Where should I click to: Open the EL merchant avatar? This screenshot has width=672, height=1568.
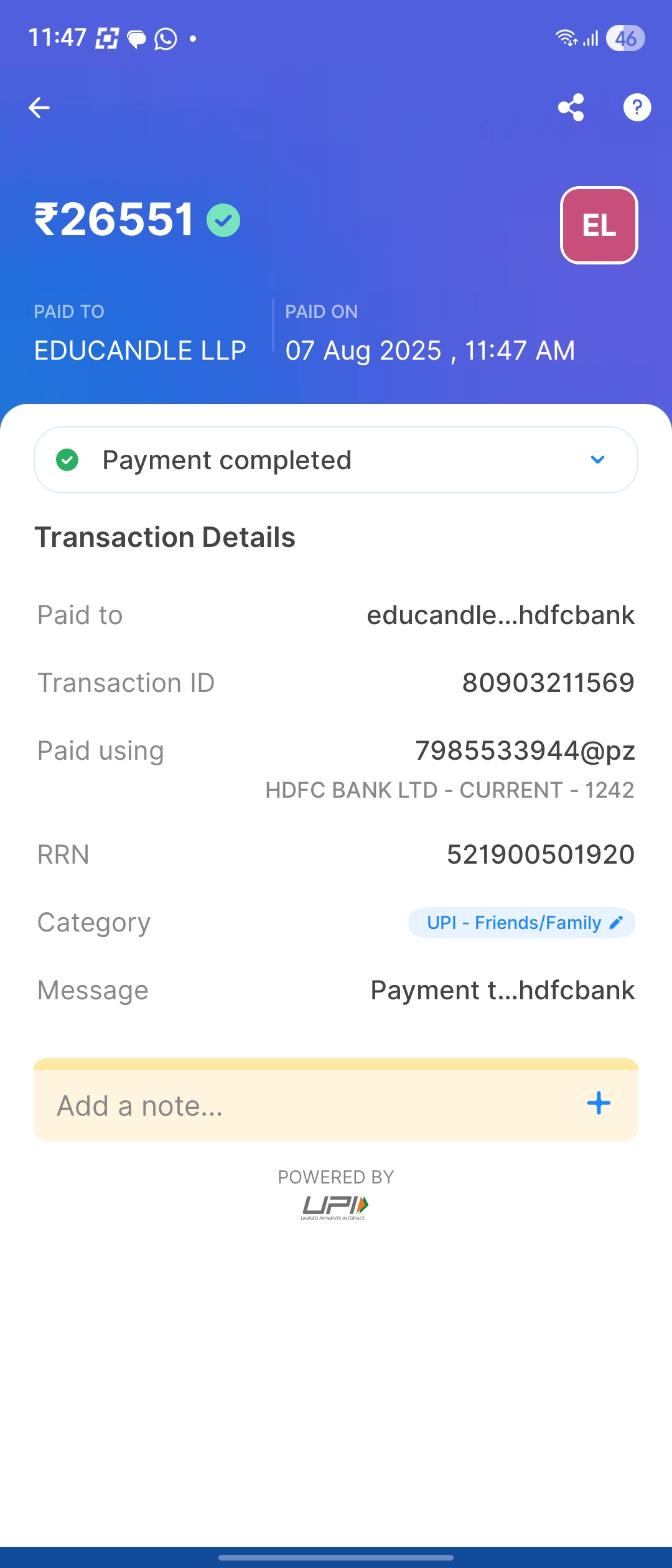pos(599,225)
